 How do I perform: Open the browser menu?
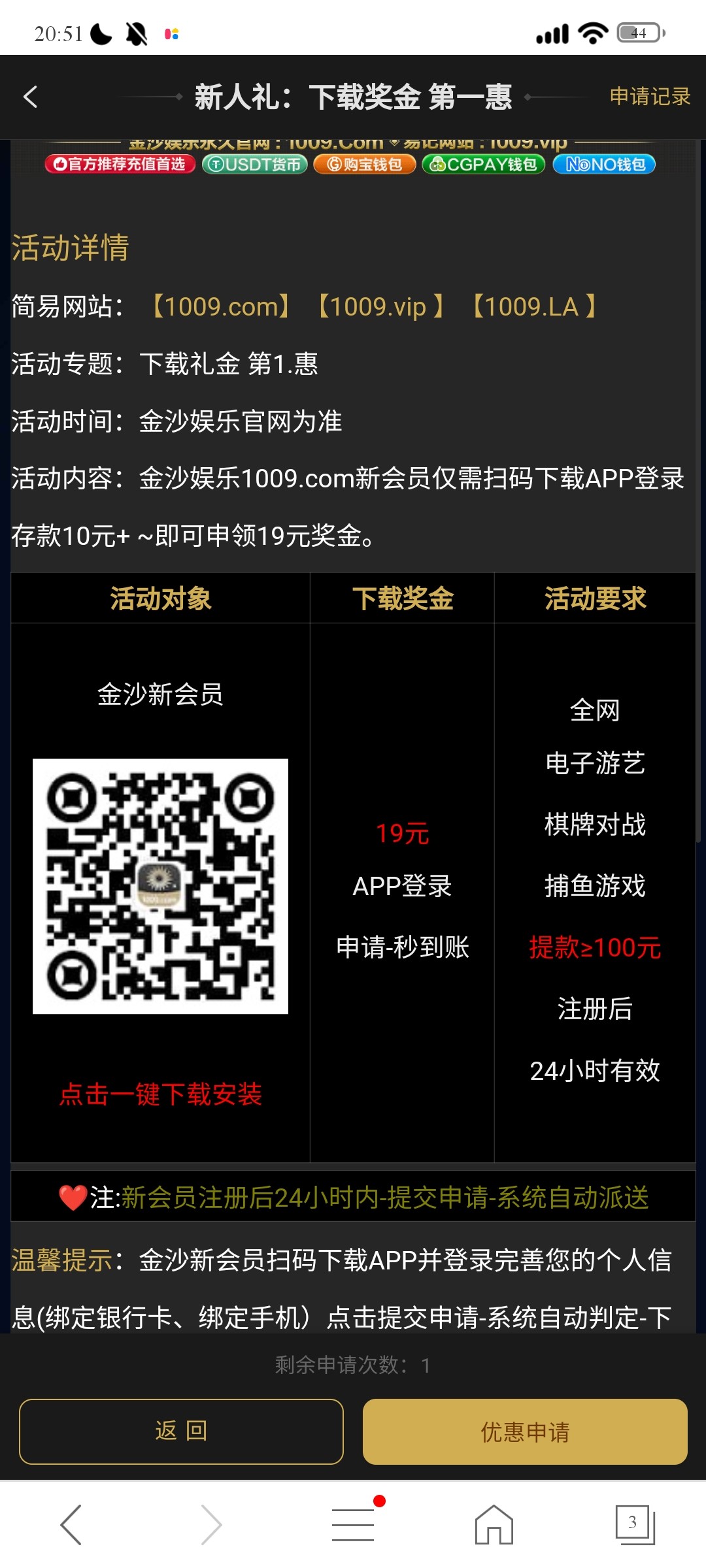click(x=353, y=1524)
